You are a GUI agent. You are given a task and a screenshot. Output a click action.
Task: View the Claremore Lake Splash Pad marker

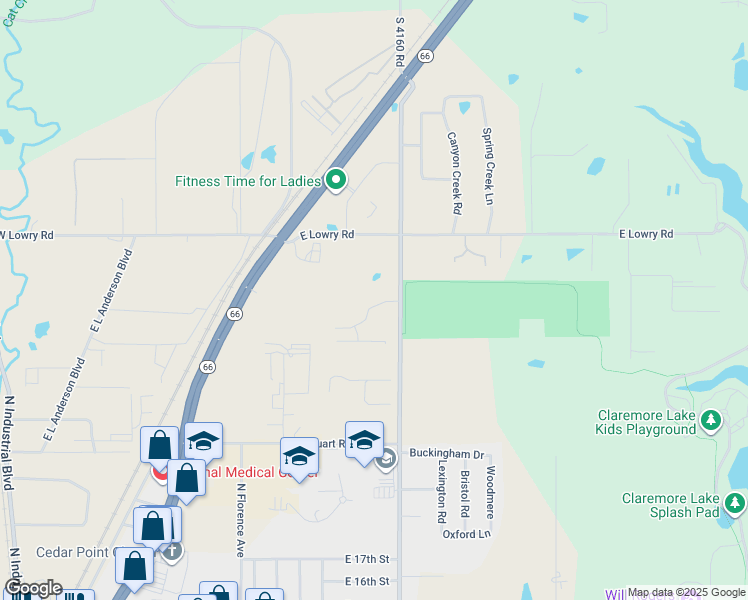735,504
